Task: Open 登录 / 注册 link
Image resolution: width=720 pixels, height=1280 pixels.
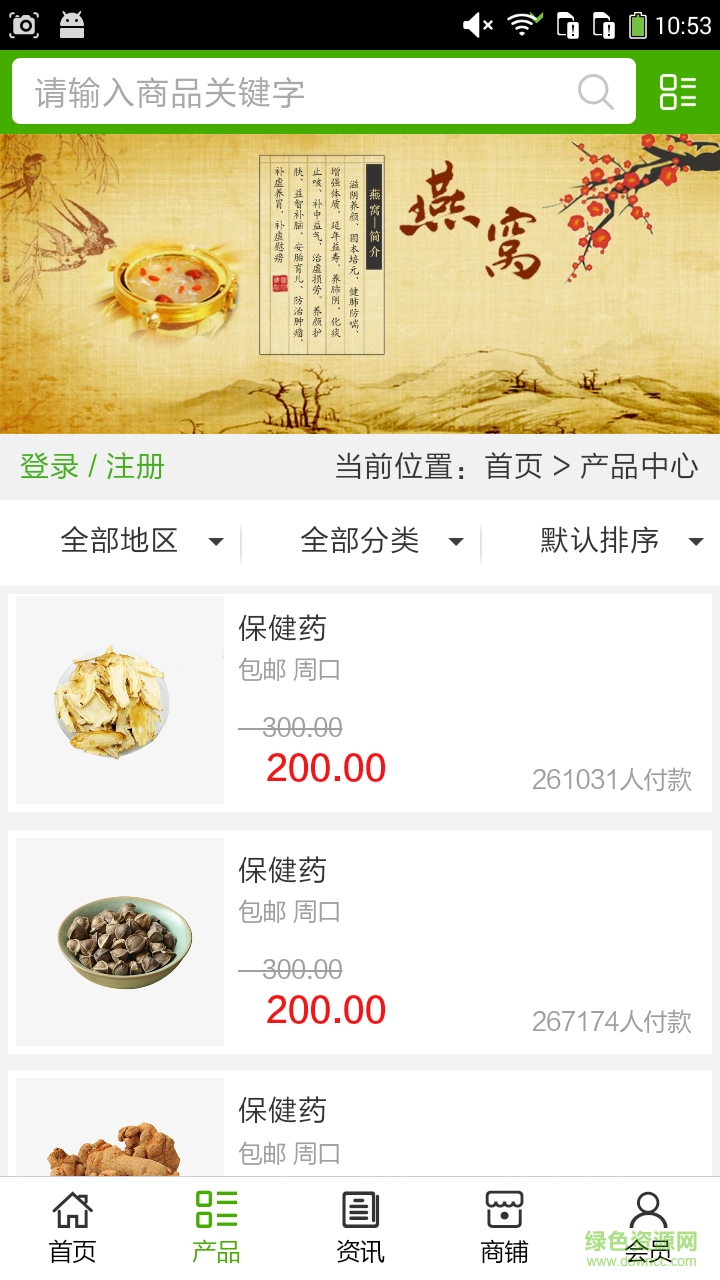Action: [92, 466]
